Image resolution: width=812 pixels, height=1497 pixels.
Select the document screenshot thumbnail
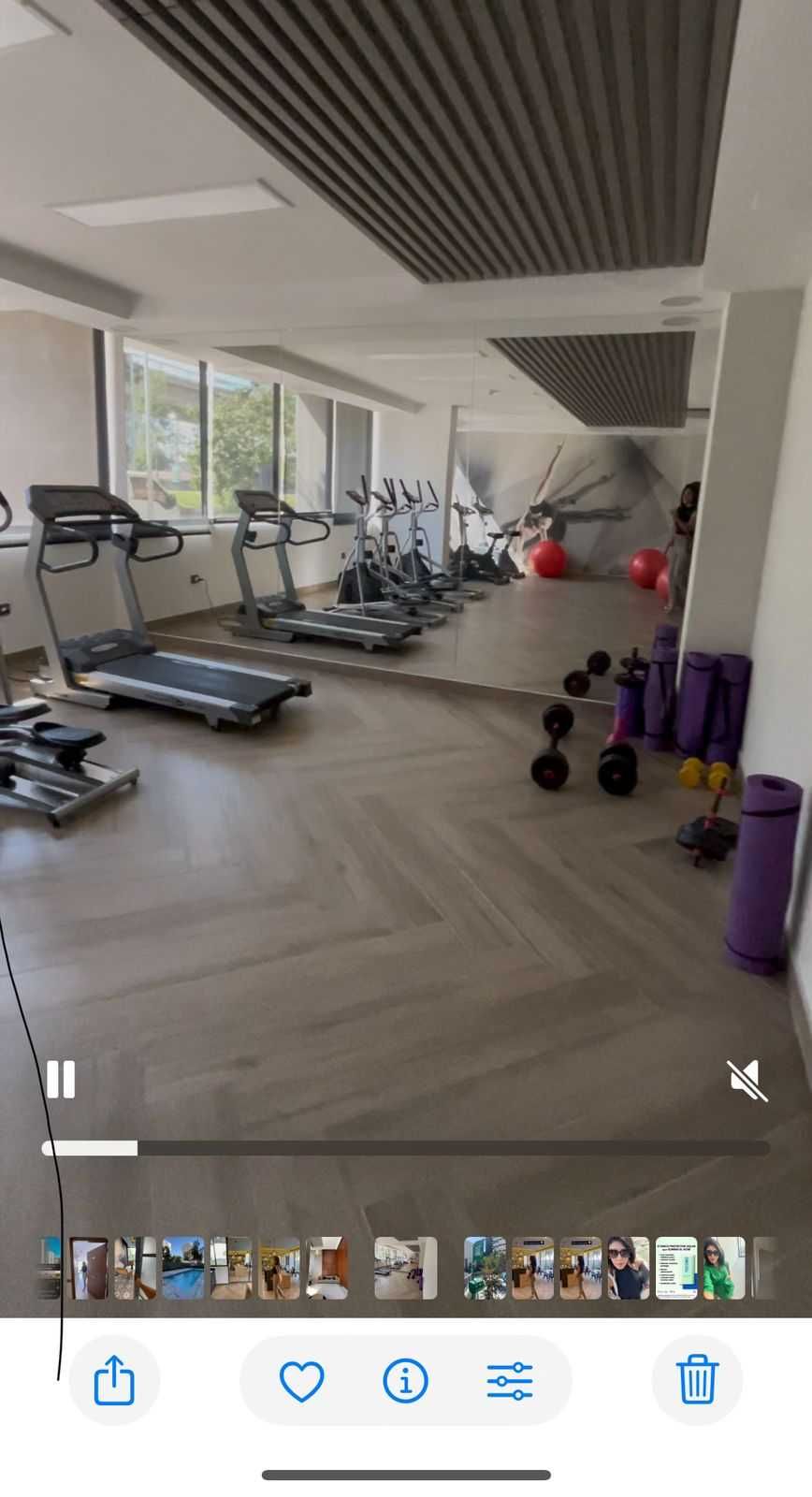[x=676, y=1268]
